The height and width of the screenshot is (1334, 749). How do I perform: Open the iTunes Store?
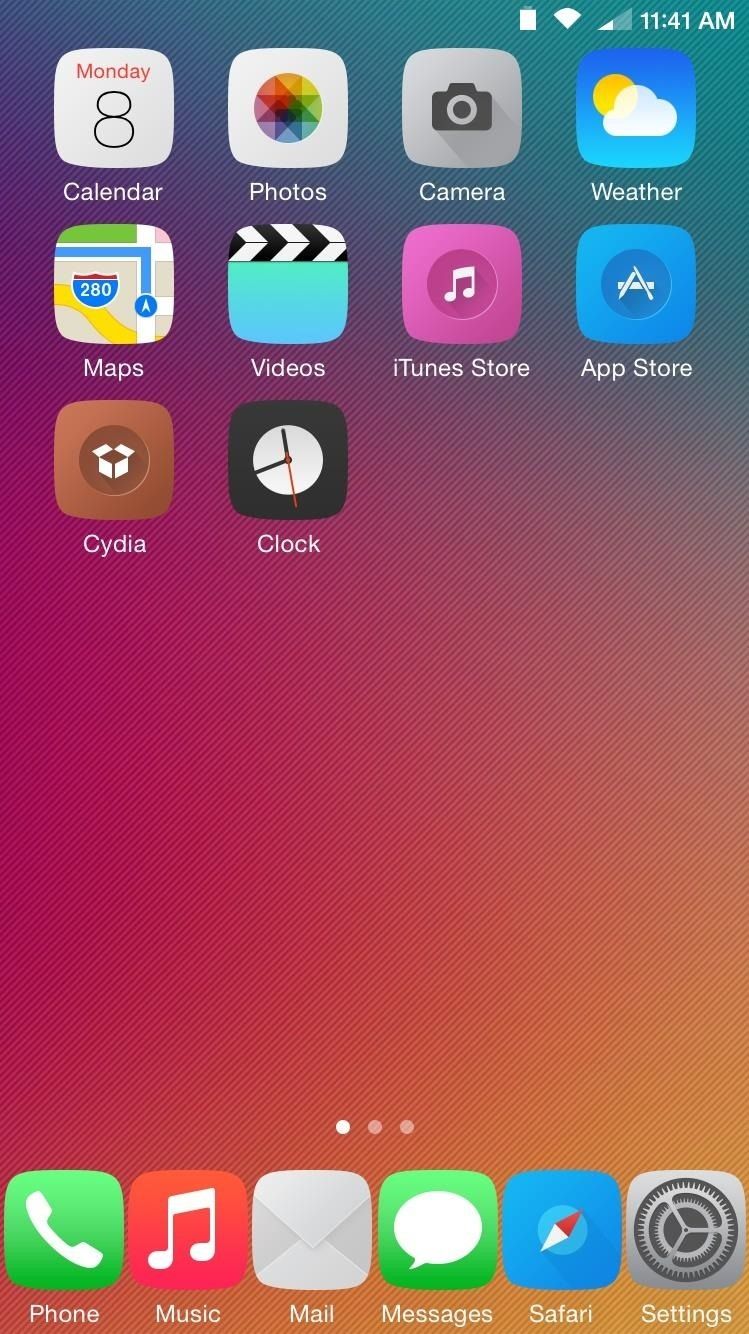461,284
